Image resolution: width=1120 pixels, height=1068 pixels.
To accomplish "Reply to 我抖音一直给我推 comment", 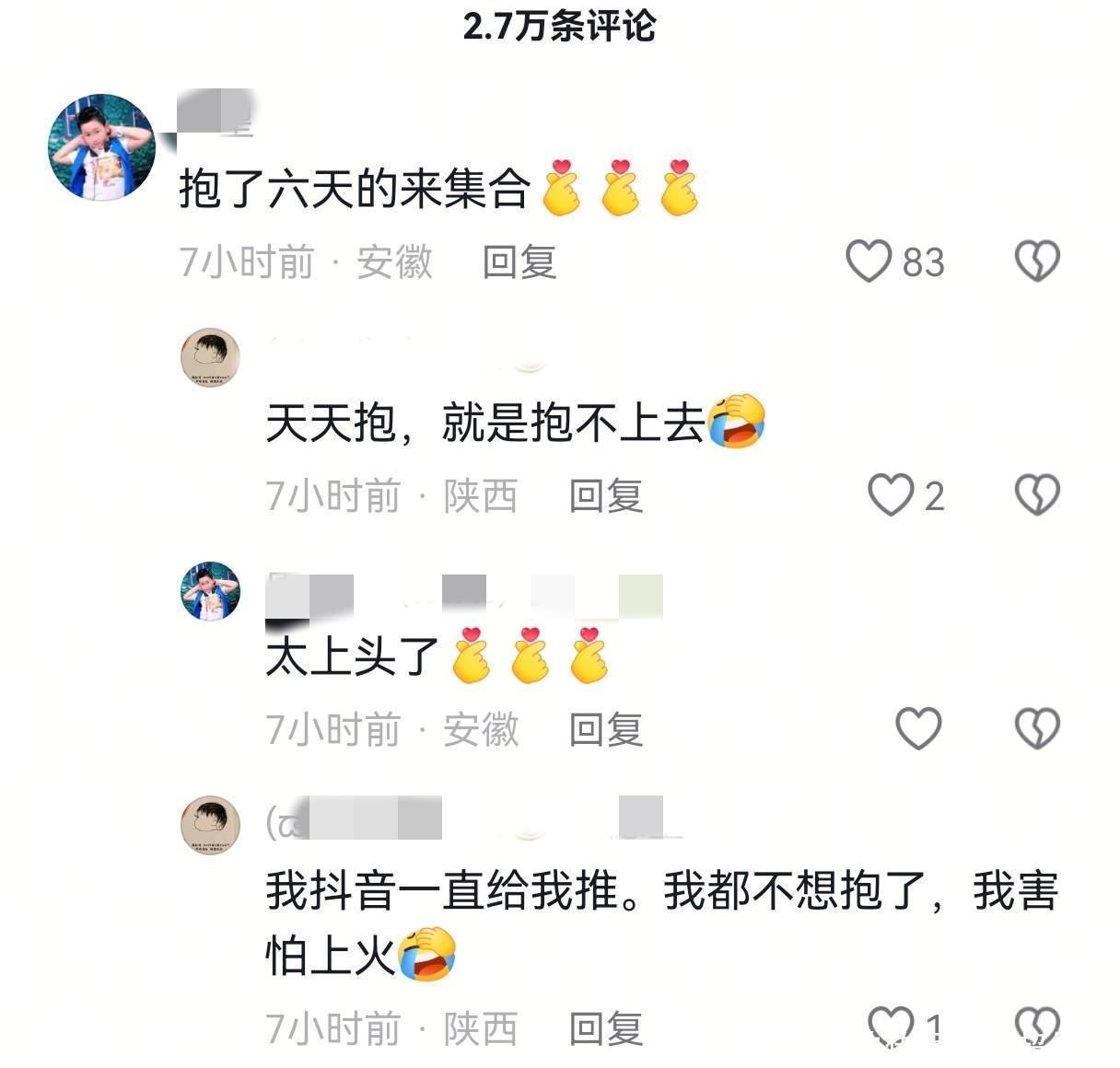I will tap(606, 1028).
